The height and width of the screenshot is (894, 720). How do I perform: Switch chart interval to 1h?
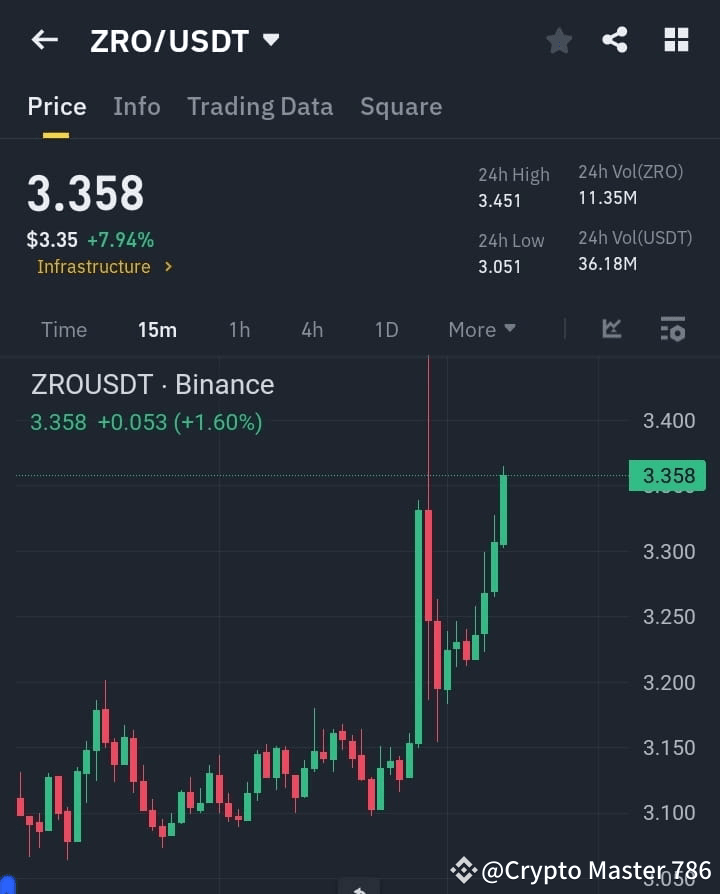click(239, 329)
